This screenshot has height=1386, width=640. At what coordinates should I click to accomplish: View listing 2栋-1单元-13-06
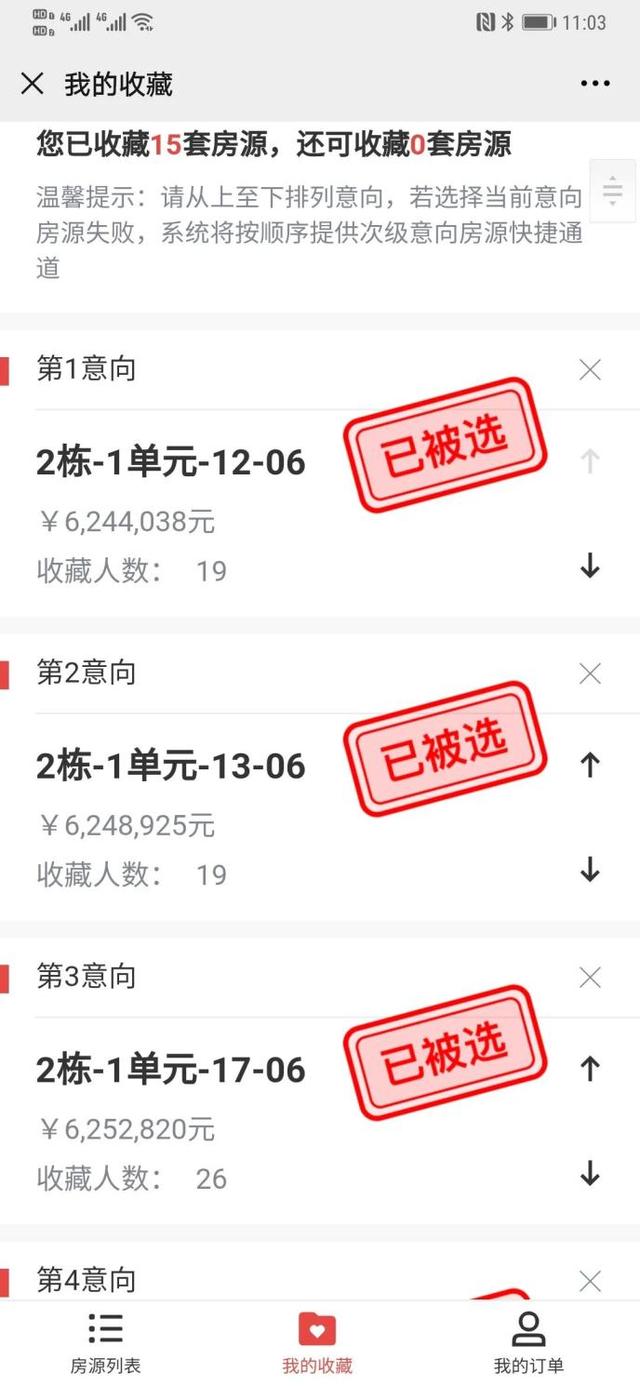(x=171, y=767)
